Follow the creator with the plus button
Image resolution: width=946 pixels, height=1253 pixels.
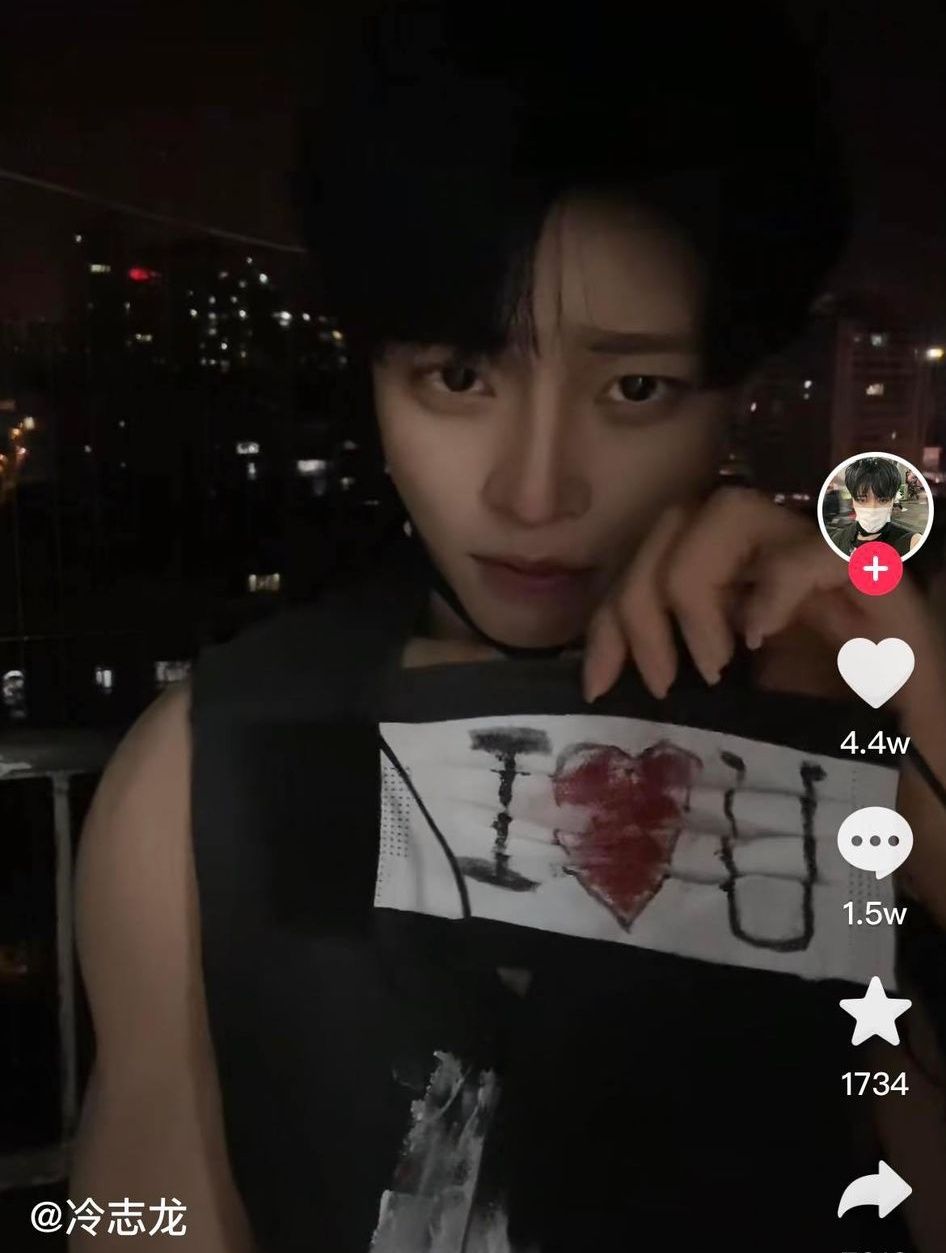pos(875,570)
